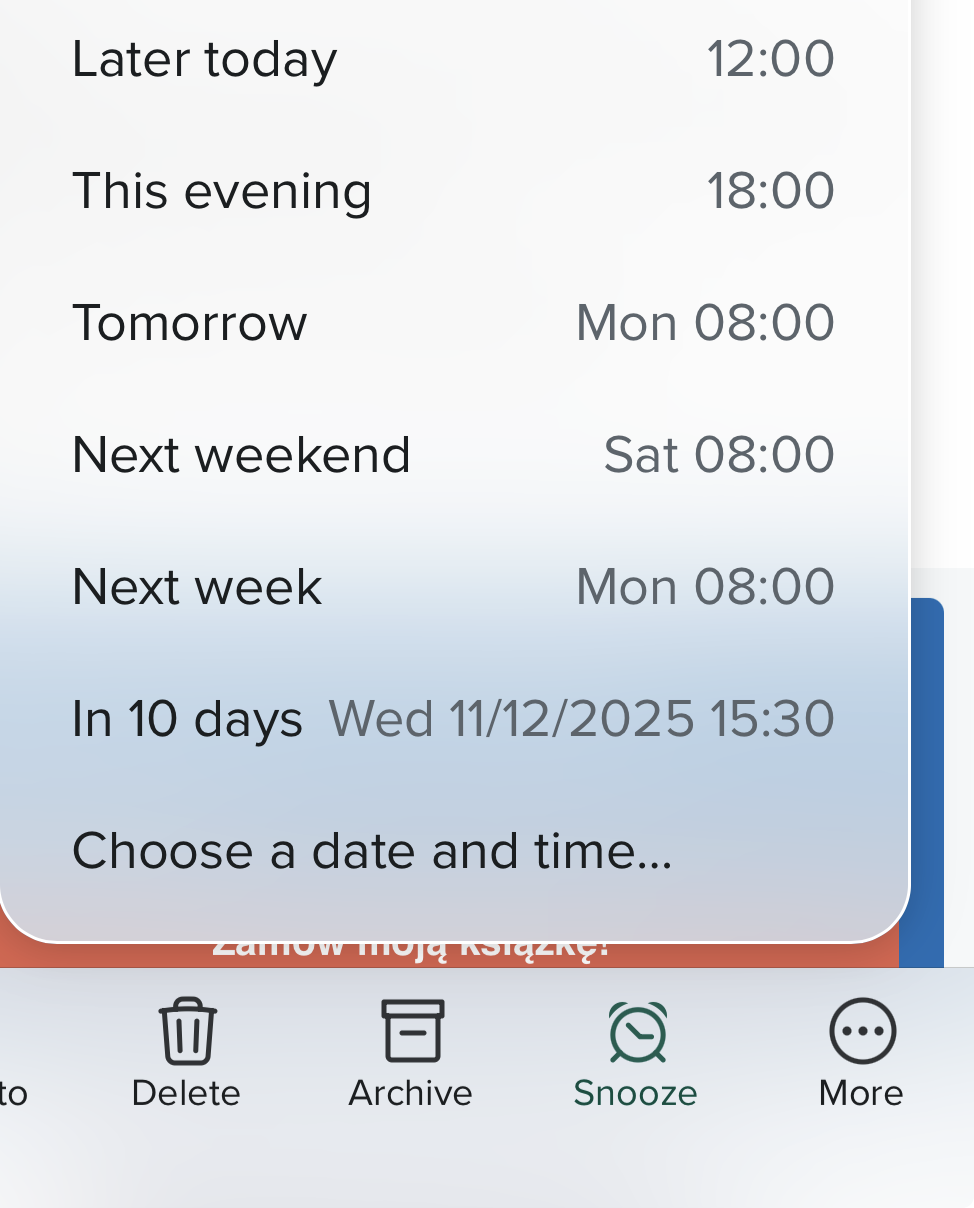Choose This evening snooze option

coord(452,191)
